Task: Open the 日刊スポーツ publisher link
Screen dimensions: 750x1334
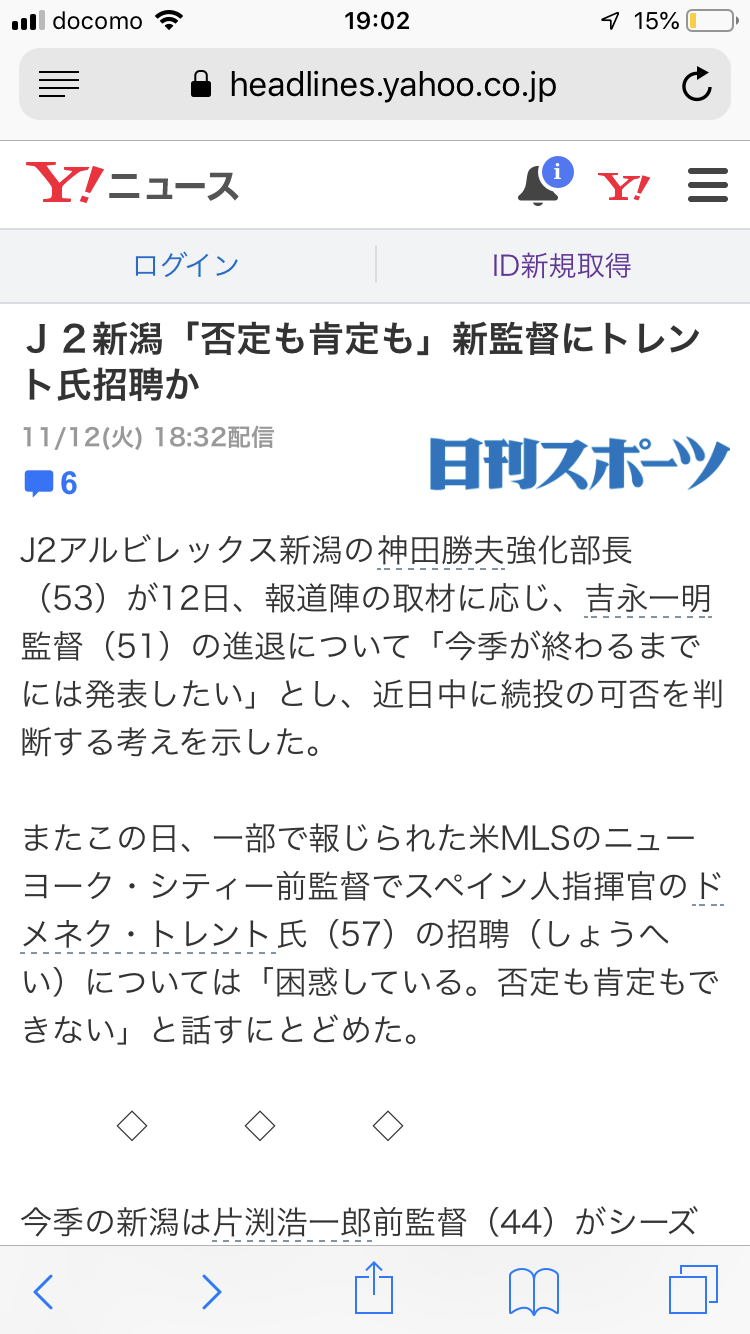Action: tap(580, 465)
